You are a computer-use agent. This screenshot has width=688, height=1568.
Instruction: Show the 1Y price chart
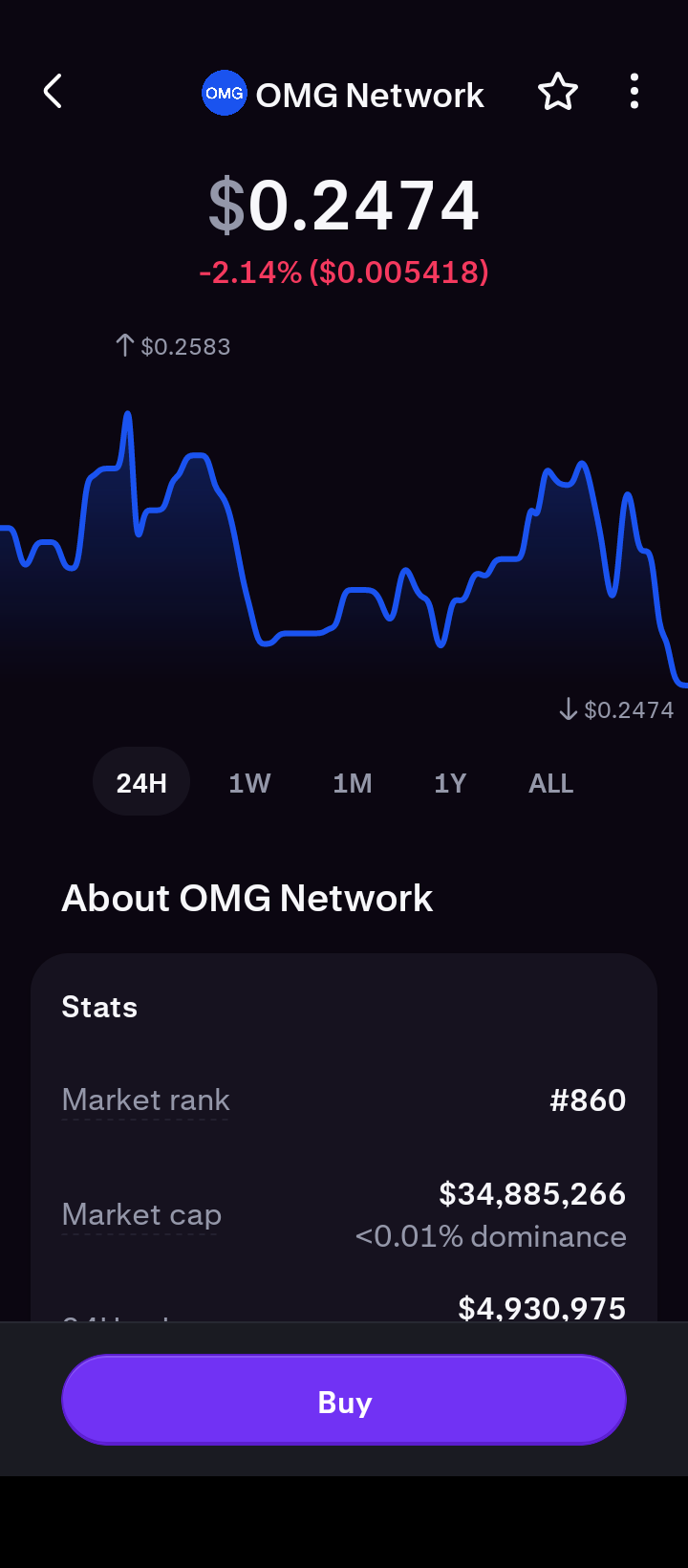click(x=450, y=783)
